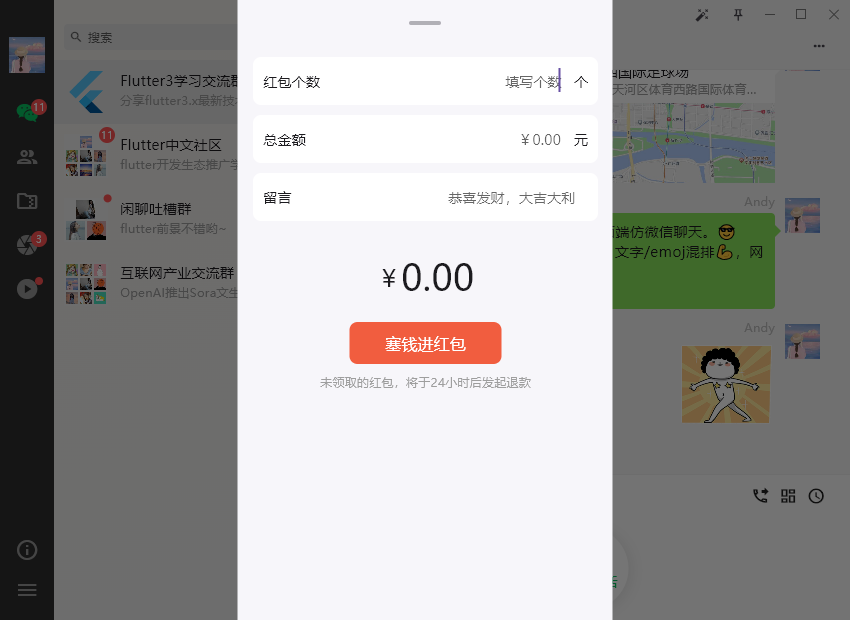Enter the 总金额 amount field
Screen dimensions: 850x620
540,140
